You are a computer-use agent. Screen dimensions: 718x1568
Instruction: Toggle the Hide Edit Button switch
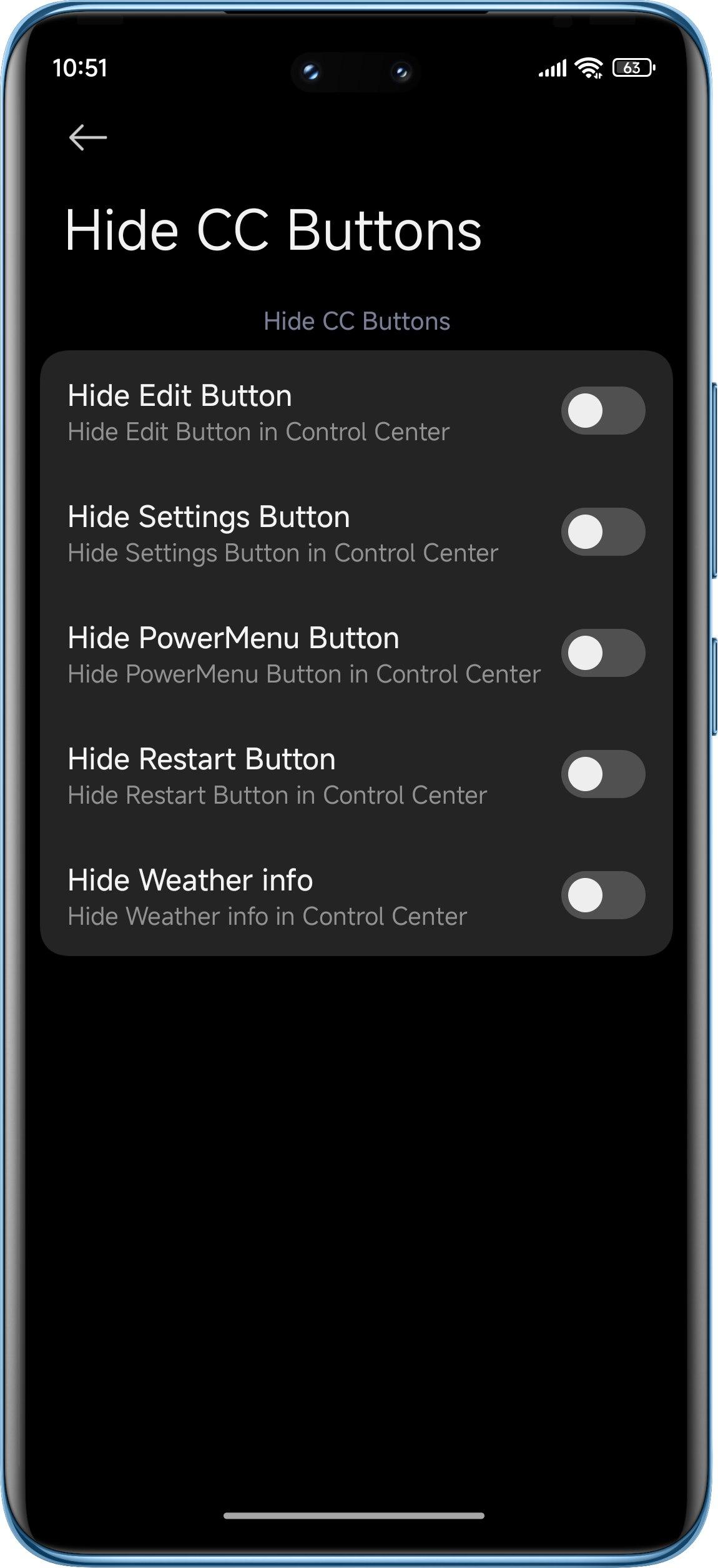point(603,410)
